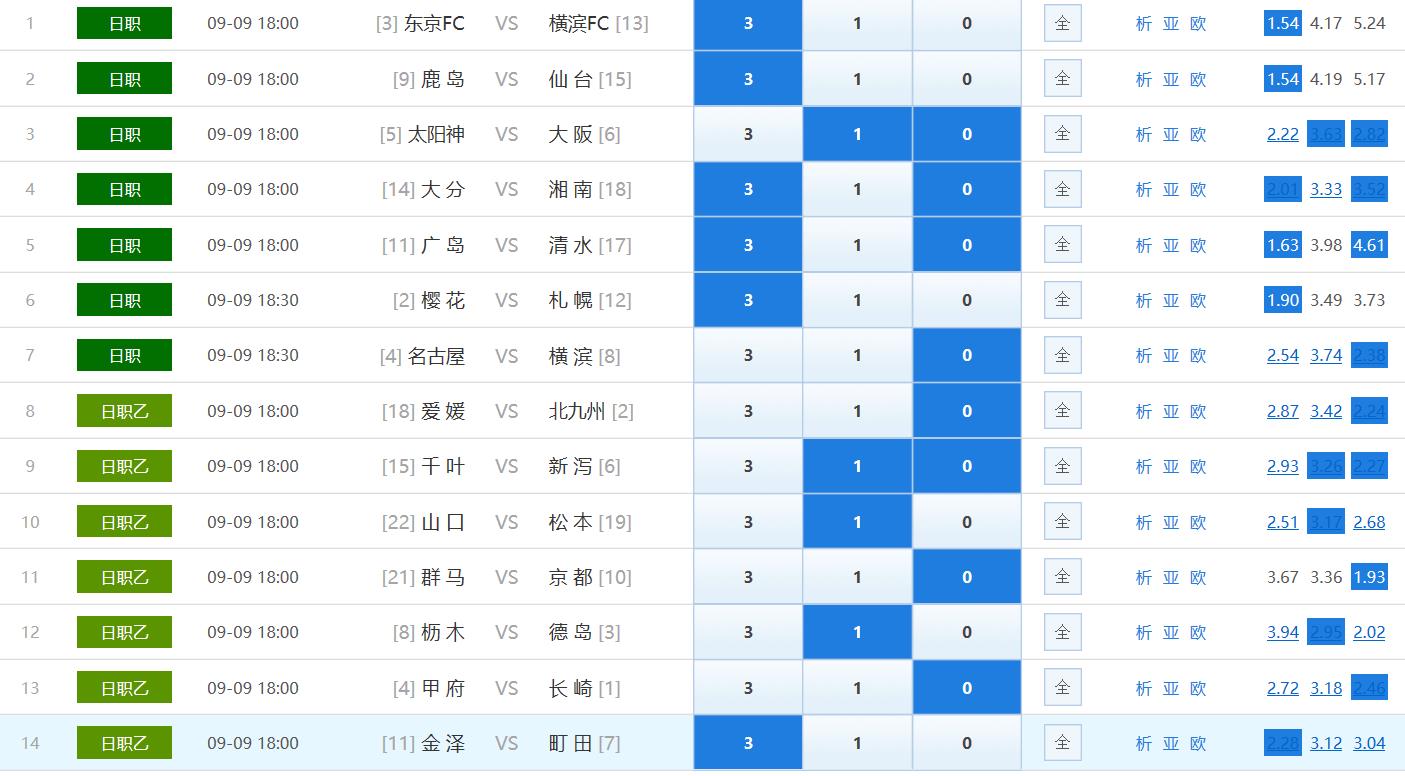Deselect option 1 for 千叶 vs 新泻

click(x=857, y=466)
